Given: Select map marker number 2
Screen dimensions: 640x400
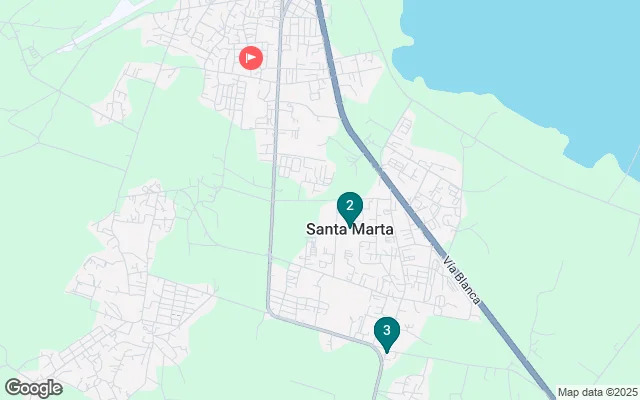Looking at the screenshot, I should click(x=349, y=207).
